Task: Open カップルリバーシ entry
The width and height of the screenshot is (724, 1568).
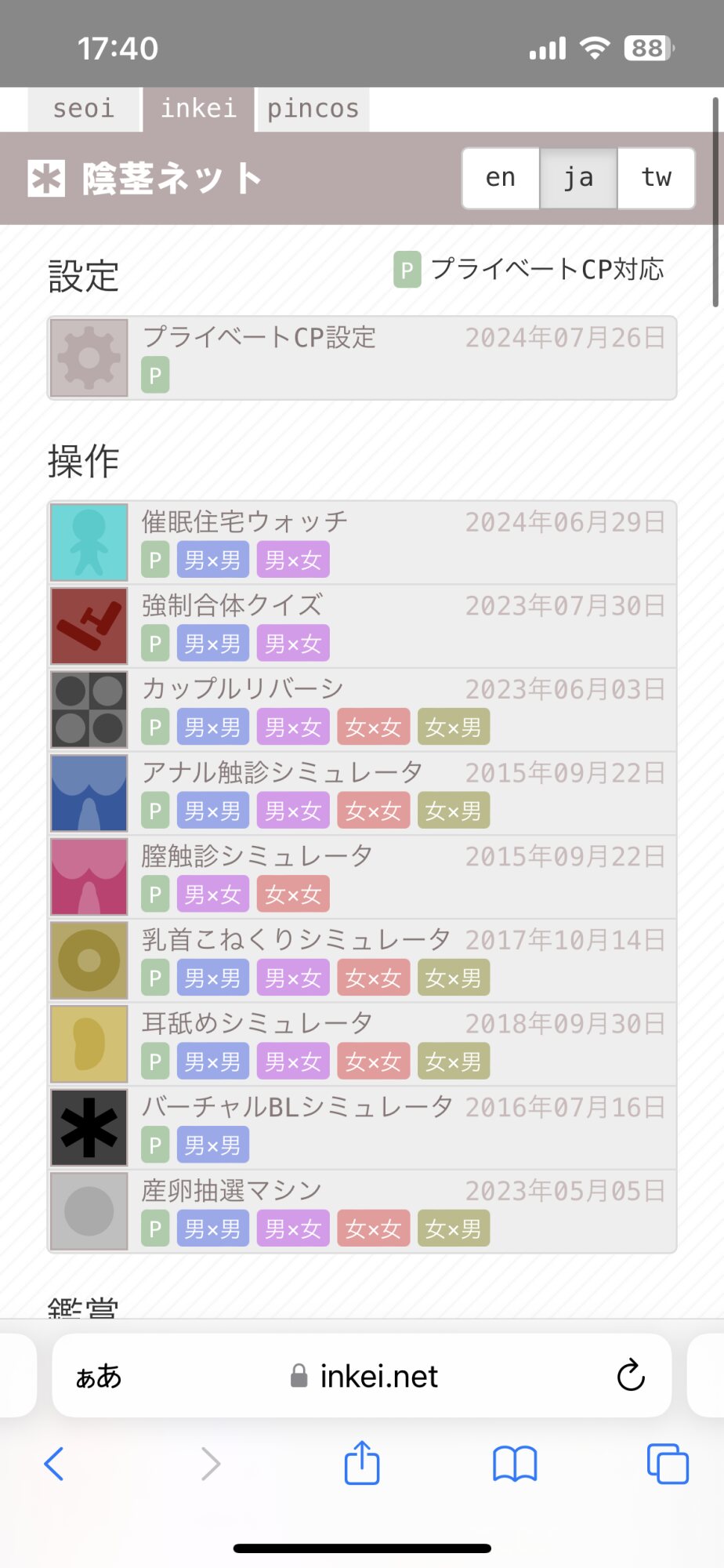Action: click(x=362, y=710)
